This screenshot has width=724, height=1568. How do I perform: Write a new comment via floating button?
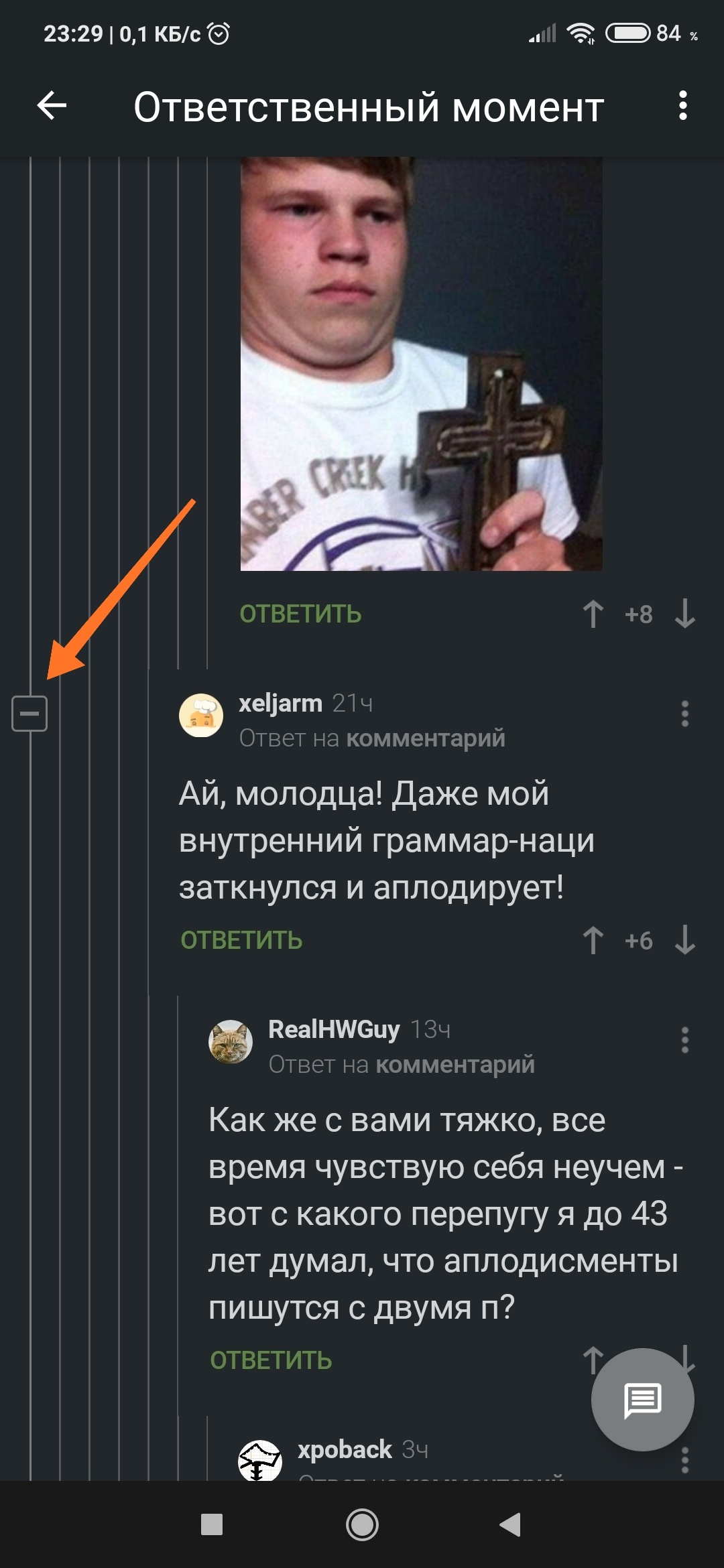click(x=642, y=1400)
